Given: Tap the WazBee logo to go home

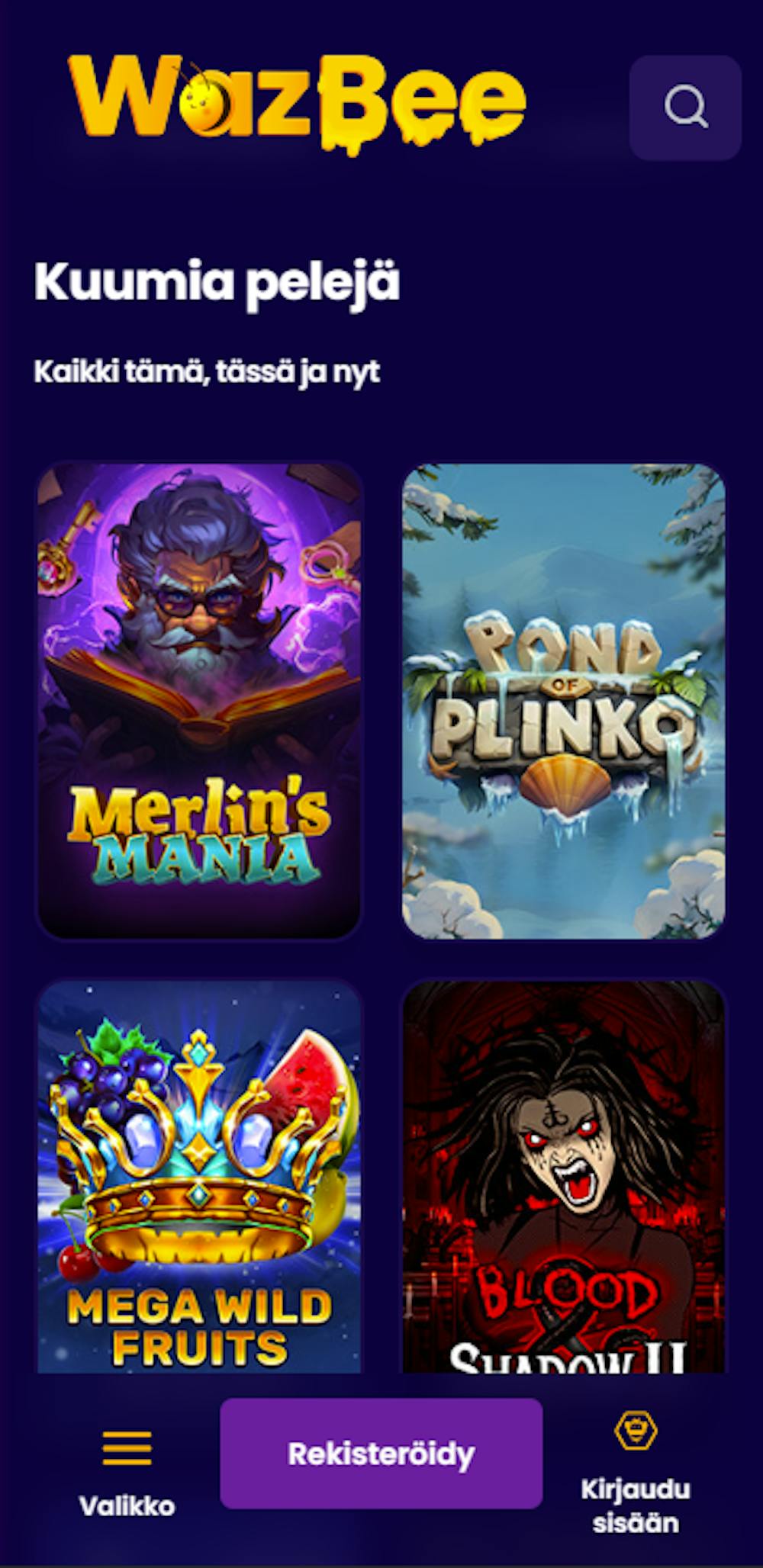Looking at the screenshot, I should [x=298, y=101].
